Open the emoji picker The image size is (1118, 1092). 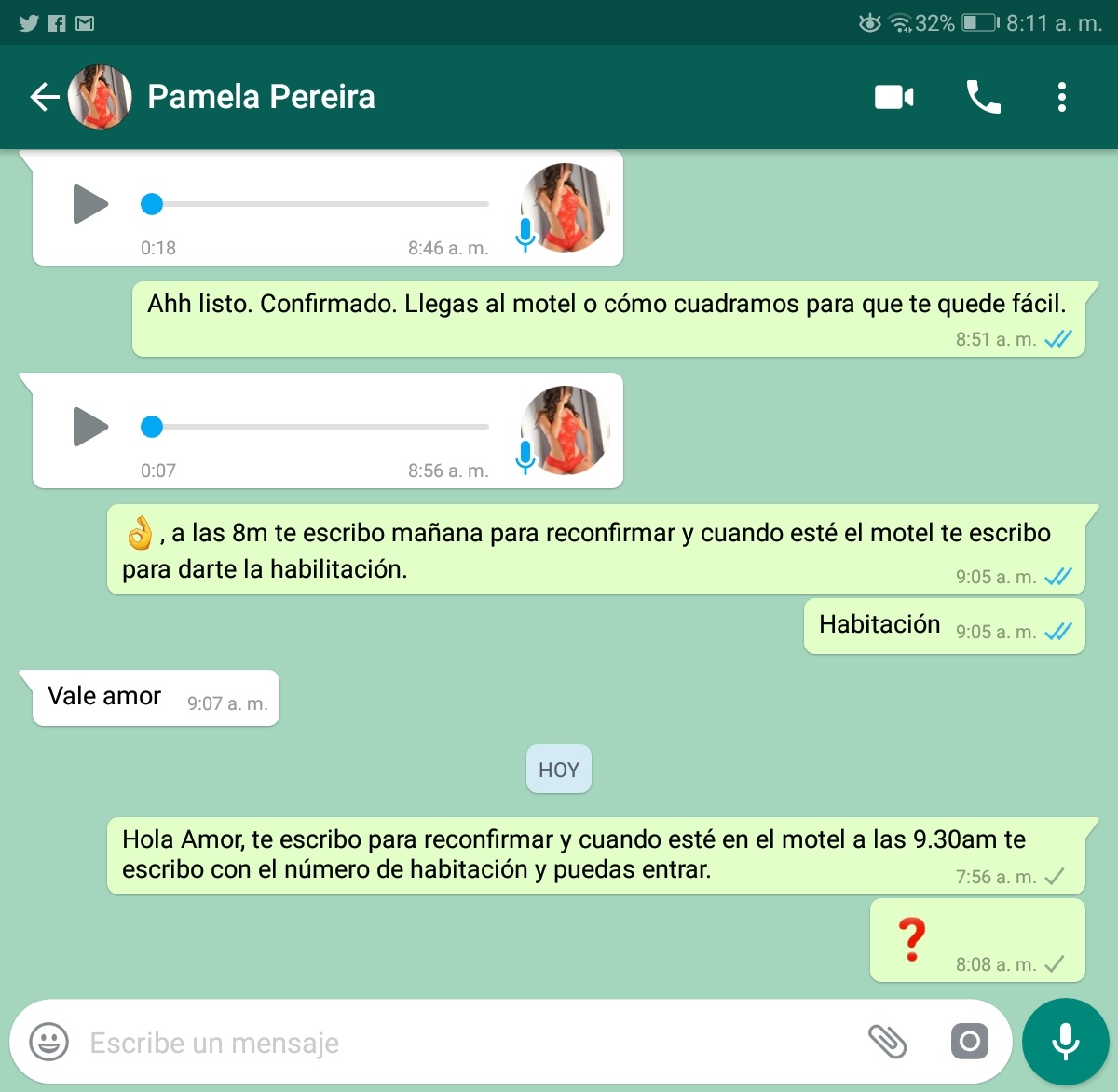point(48,1042)
